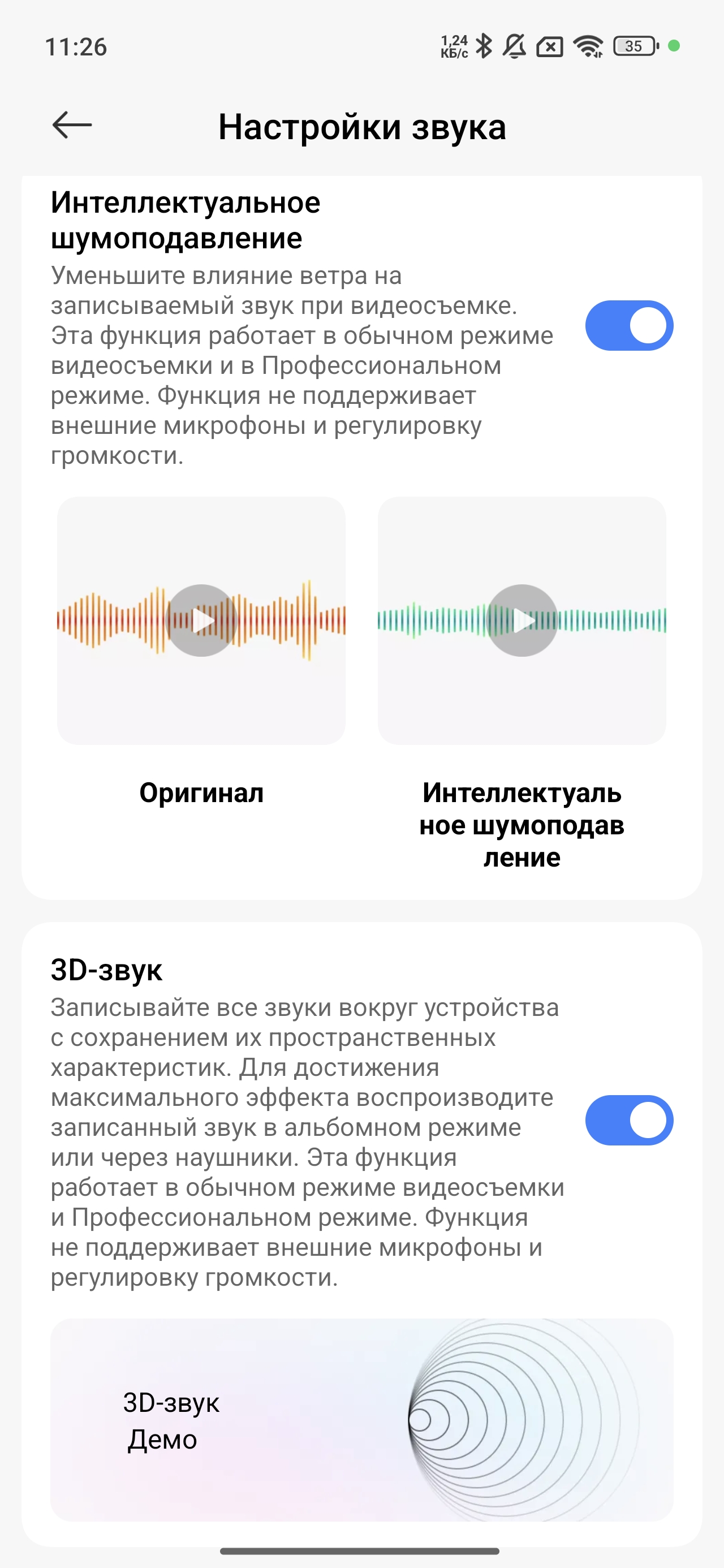
Task: Open the 3D-звук Демо card
Action: (x=361, y=1420)
